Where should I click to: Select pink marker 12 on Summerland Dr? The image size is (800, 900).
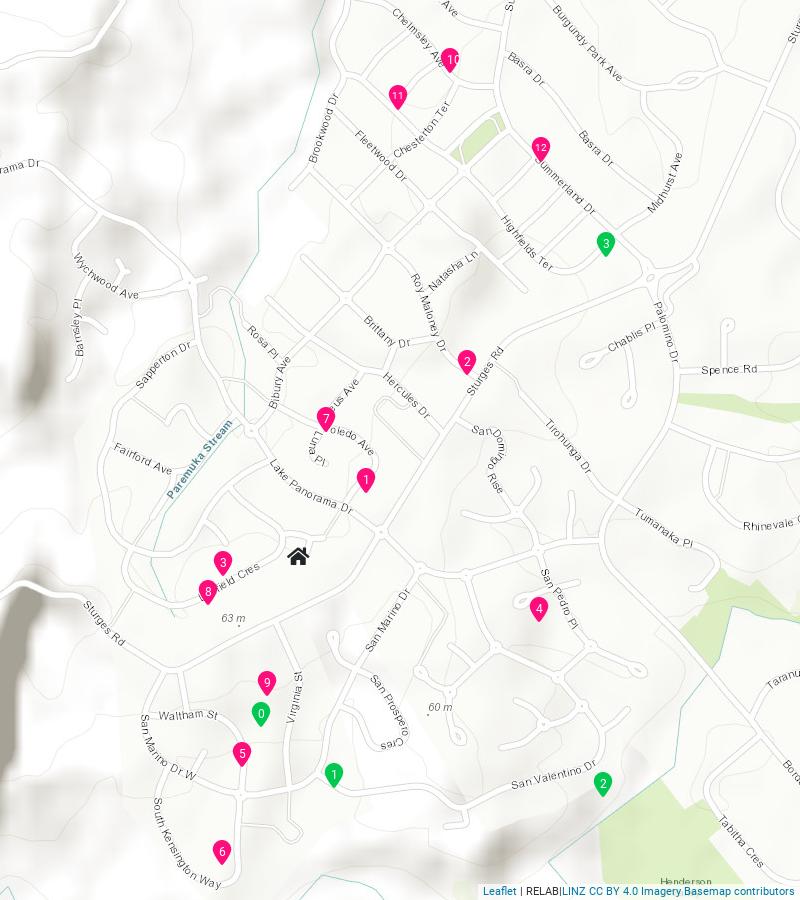[x=541, y=148]
